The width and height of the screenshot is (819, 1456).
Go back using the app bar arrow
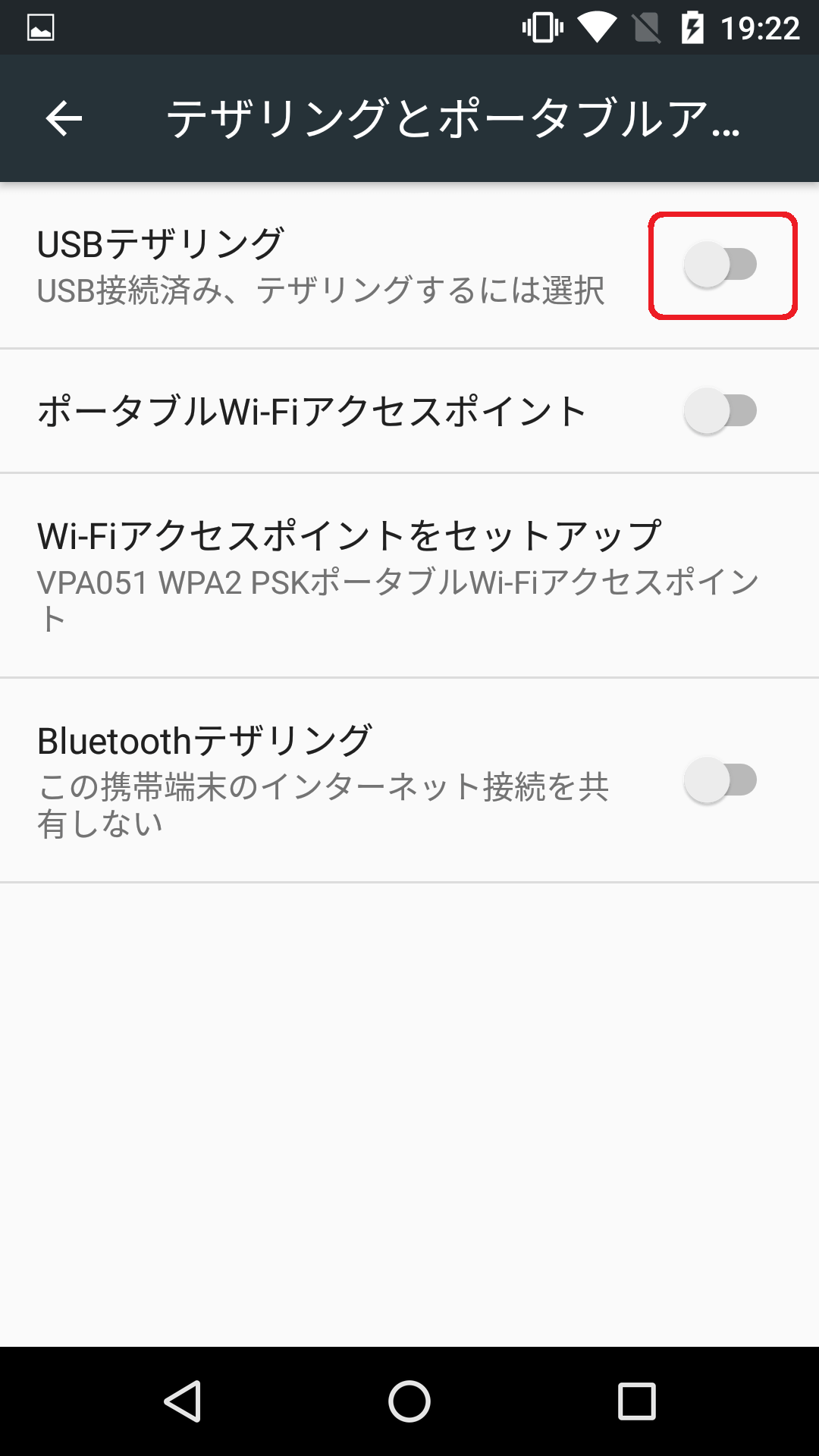64,118
